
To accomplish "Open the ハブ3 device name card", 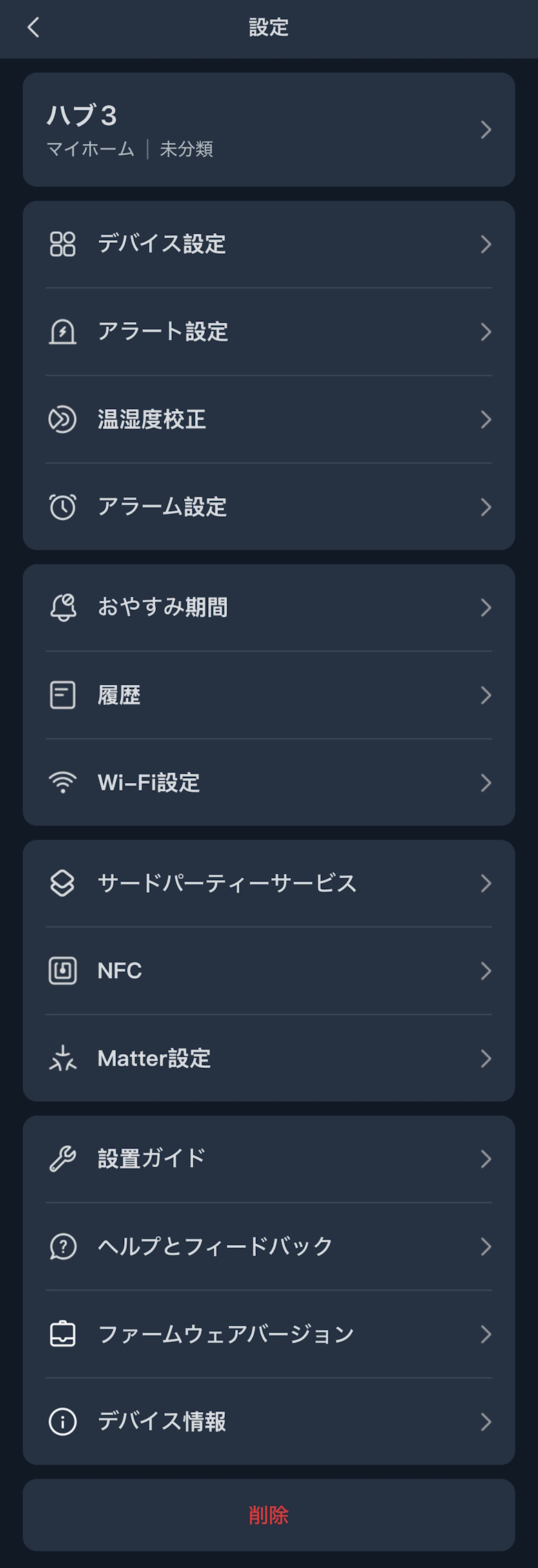I will point(268,130).
